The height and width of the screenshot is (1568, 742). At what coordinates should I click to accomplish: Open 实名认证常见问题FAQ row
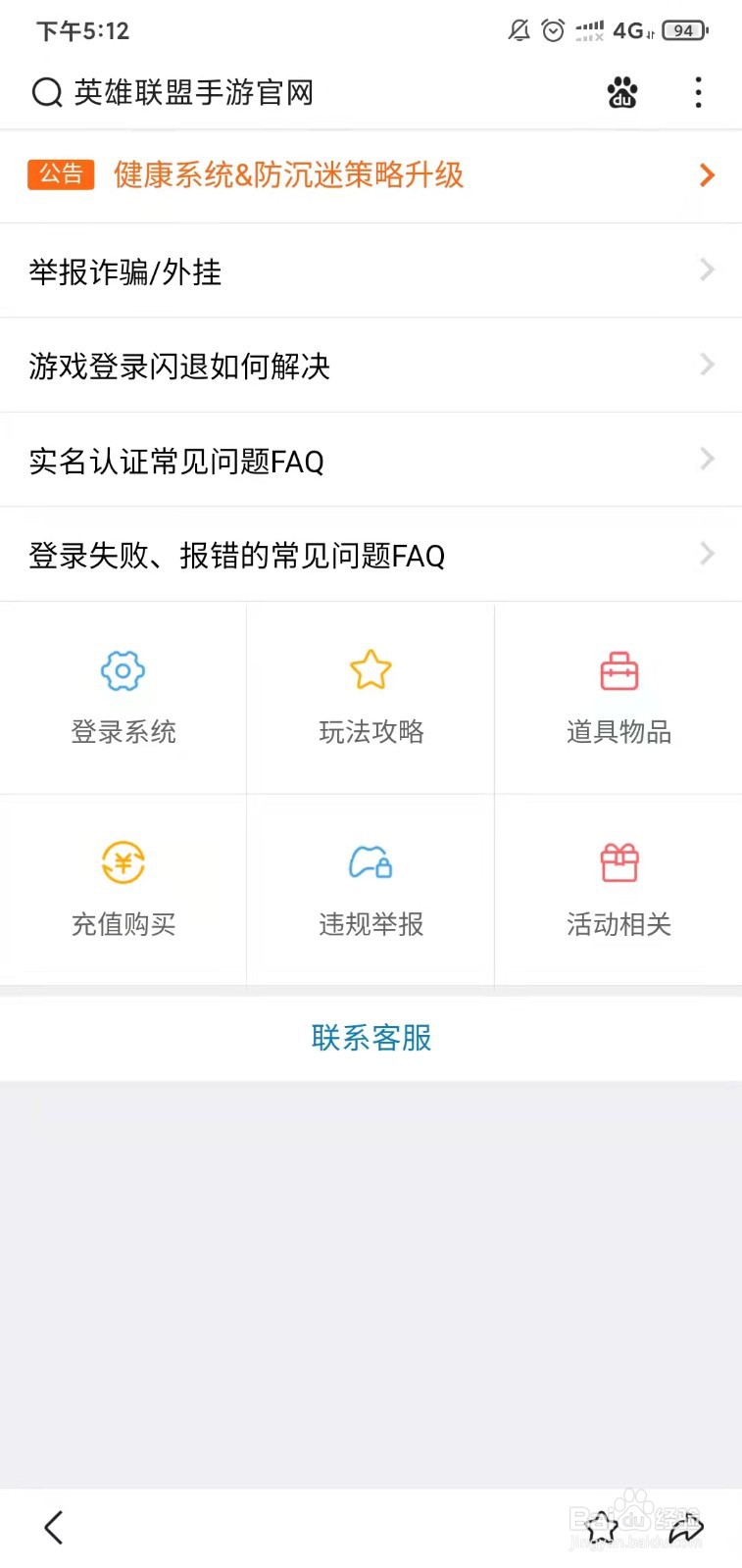pyautogui.click(x=371, y=460)
